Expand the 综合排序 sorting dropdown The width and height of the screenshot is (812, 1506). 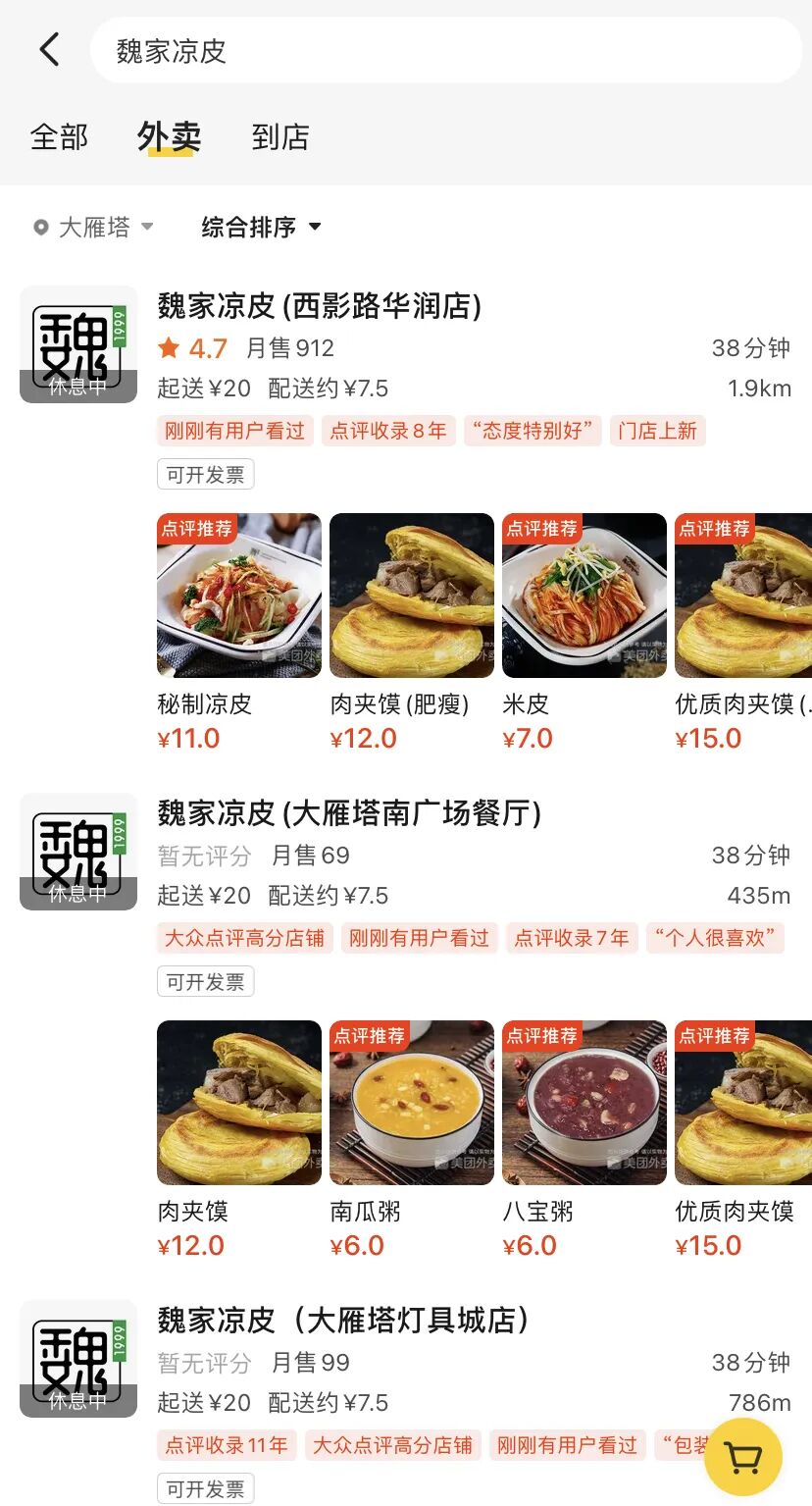point(261,228)
